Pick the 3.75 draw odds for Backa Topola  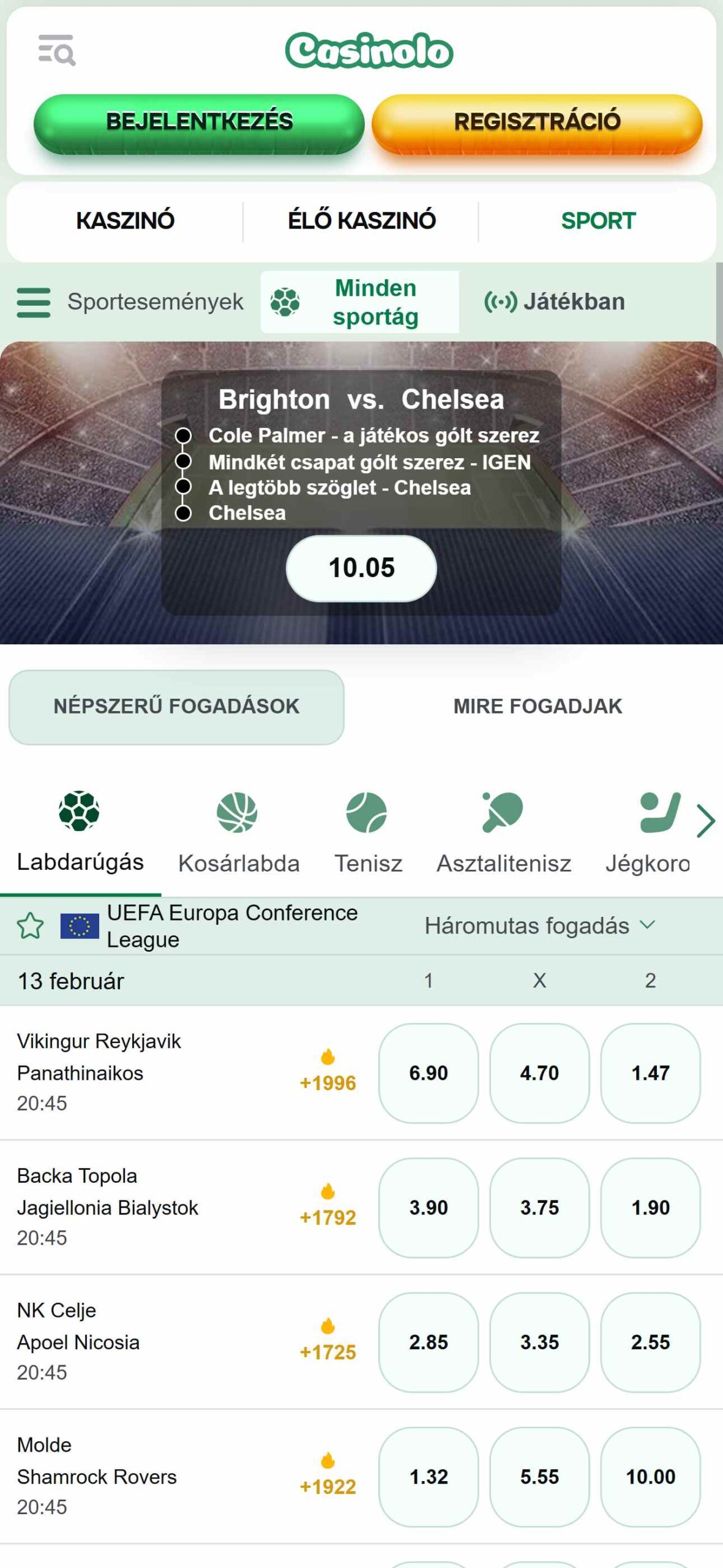539,1207
